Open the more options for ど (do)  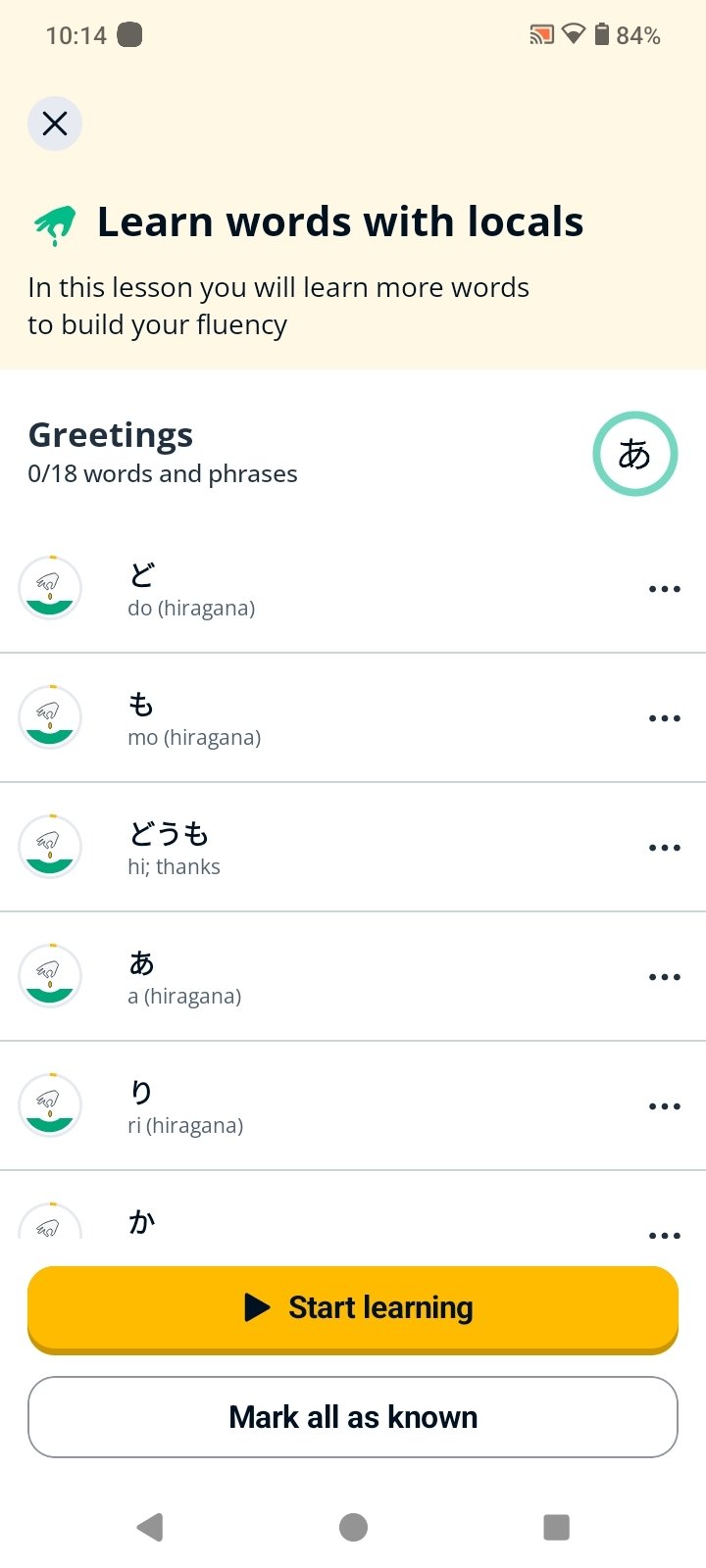pyautogui.click(x=664, y=589)
